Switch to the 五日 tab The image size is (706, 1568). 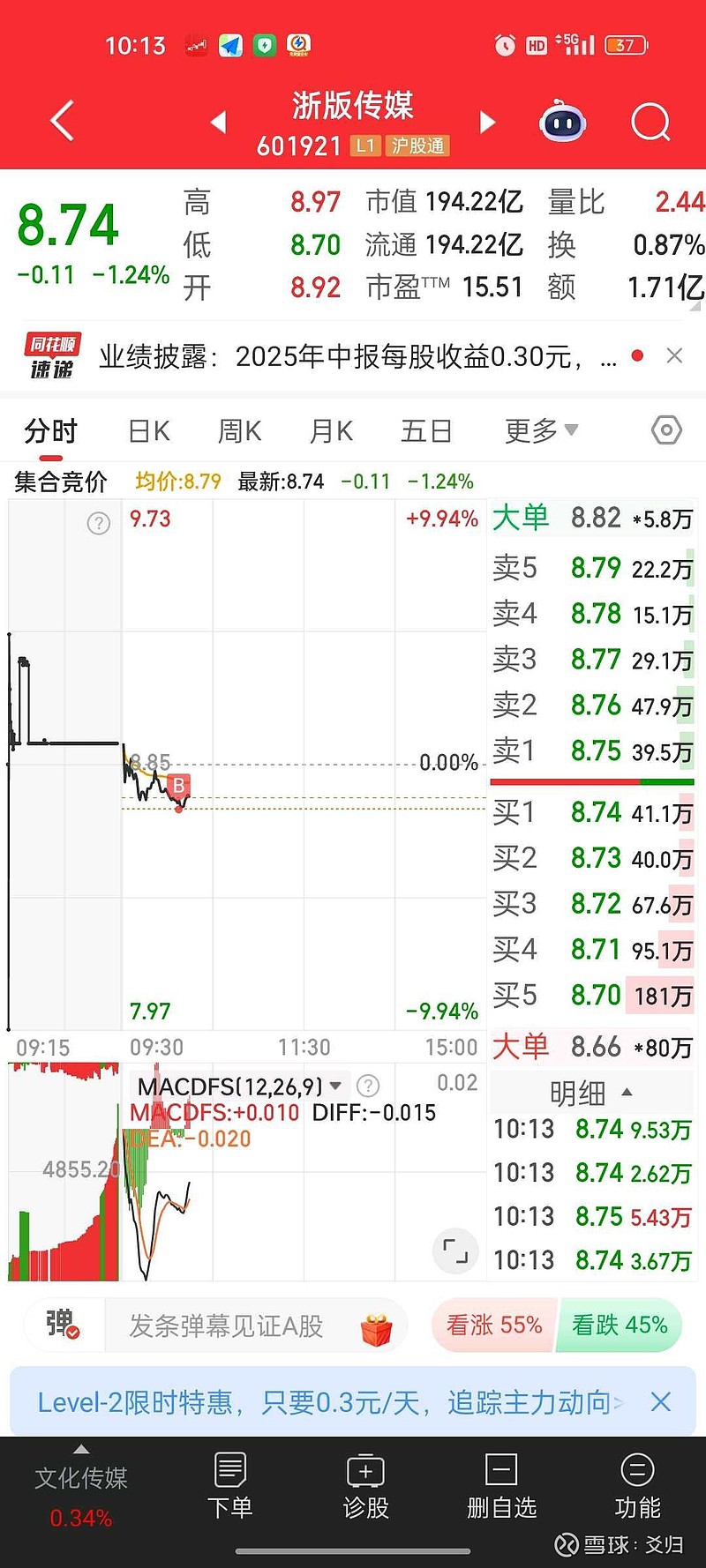(426, 431)
